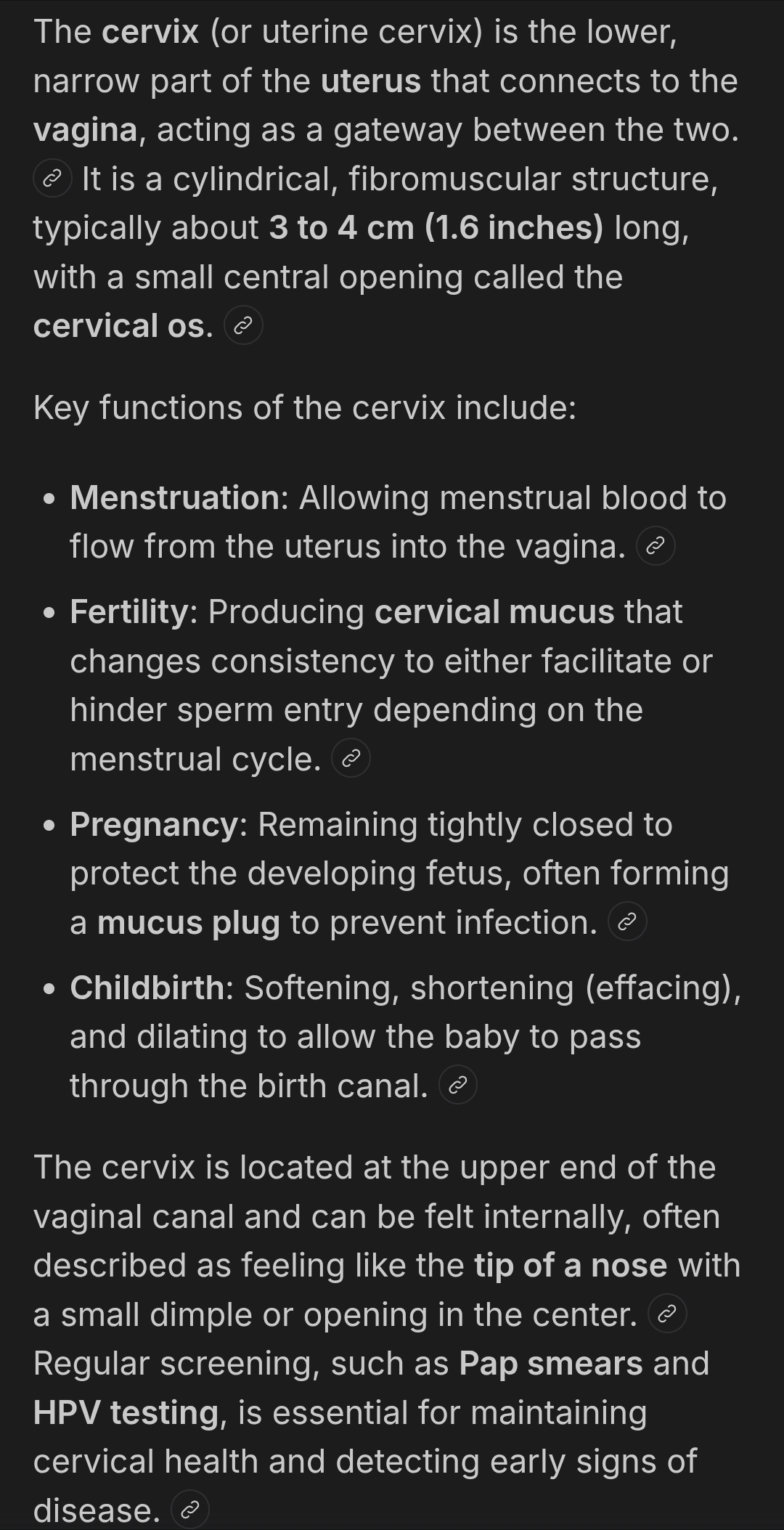Open citation link after "birth canal."
The height and width of the screenshot is (1530, 784).
[x=458, y=1086]
